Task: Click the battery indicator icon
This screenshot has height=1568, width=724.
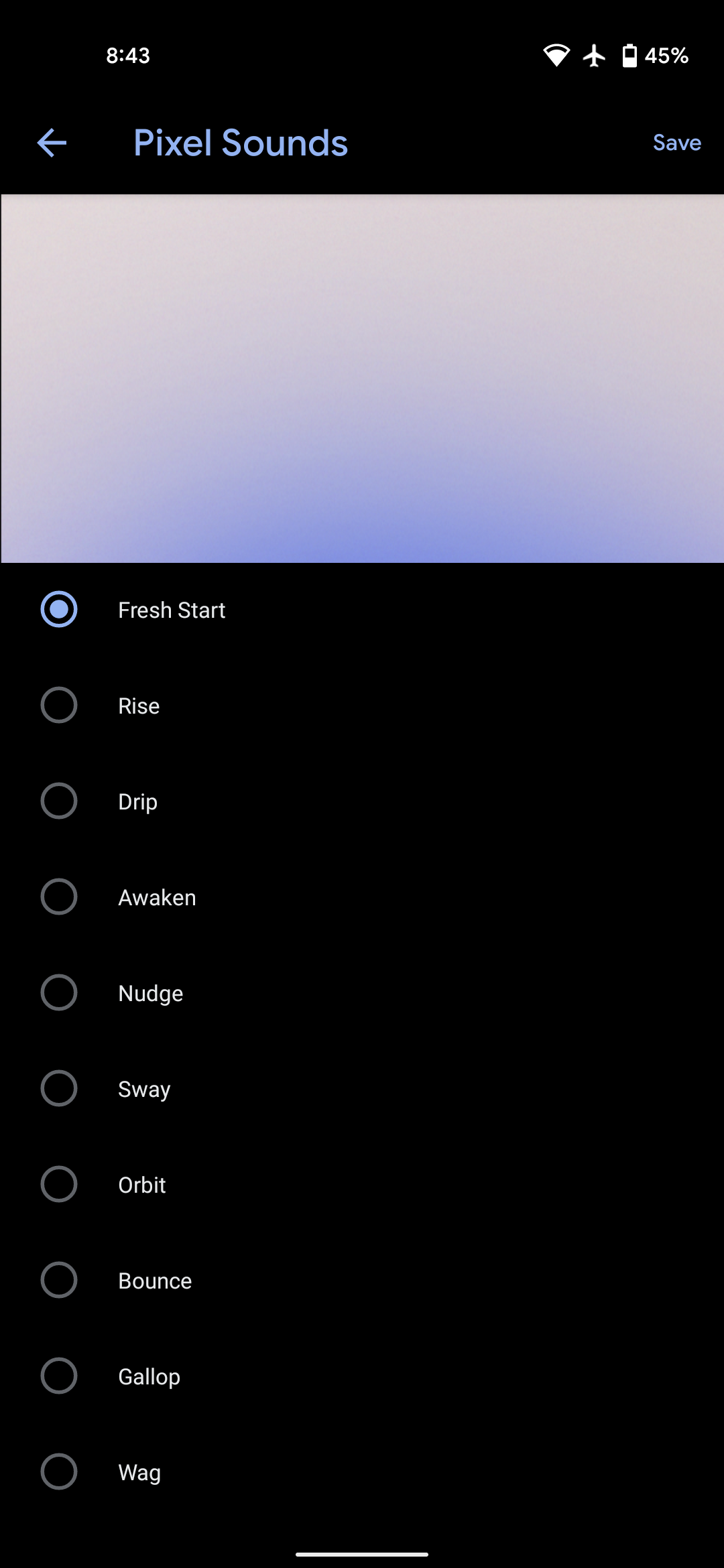Action: tap(629, 56)
